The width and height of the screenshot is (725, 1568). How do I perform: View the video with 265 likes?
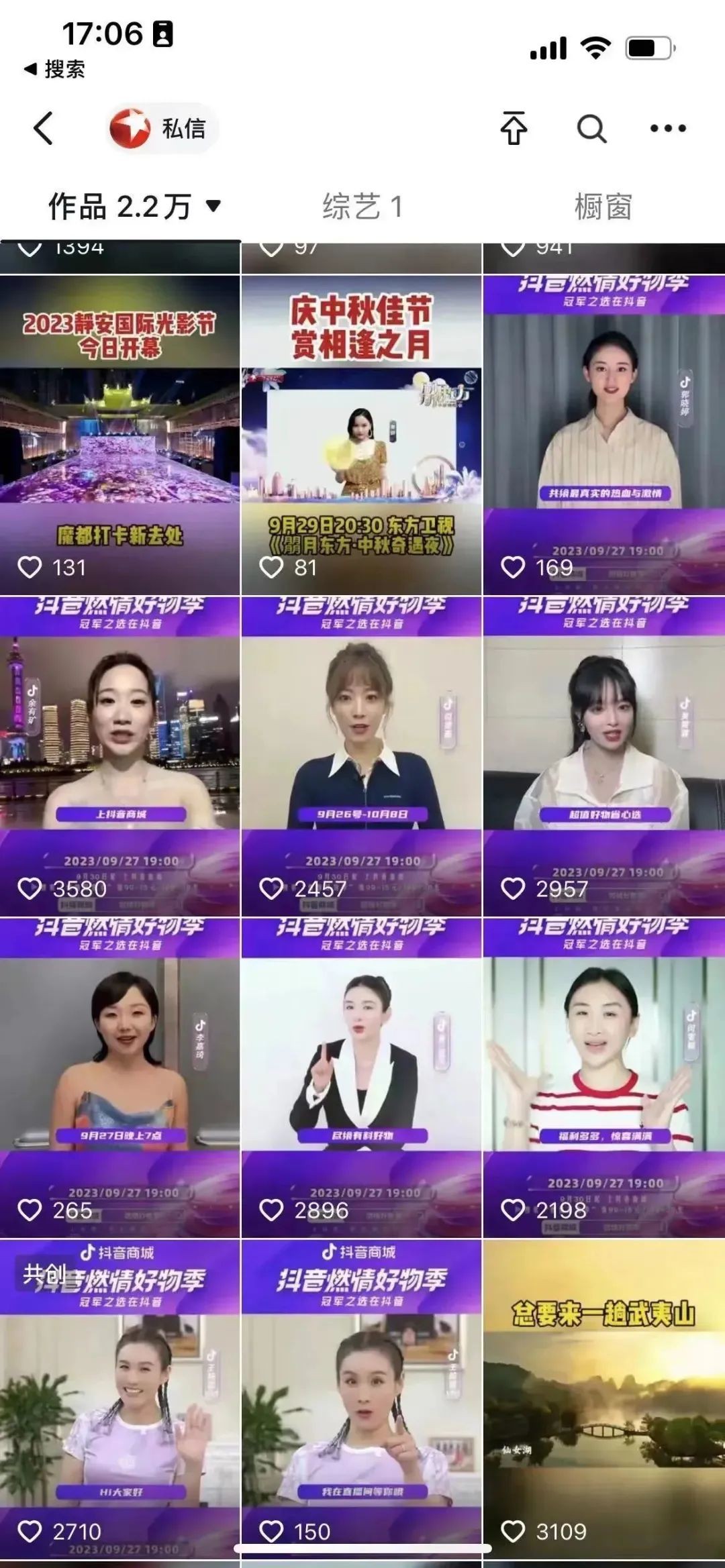(x=119, y=1078)
